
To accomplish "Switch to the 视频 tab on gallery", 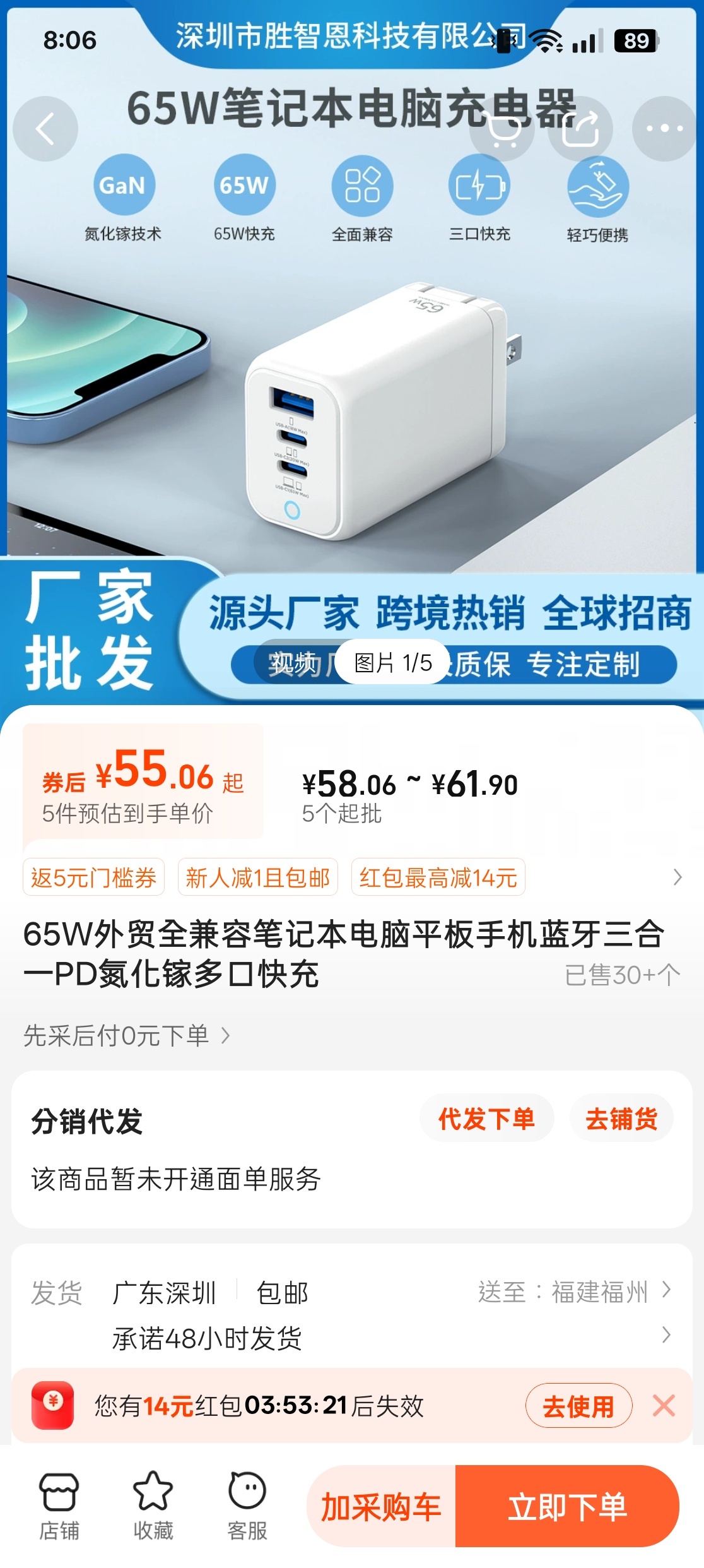I will click(293, 663).
